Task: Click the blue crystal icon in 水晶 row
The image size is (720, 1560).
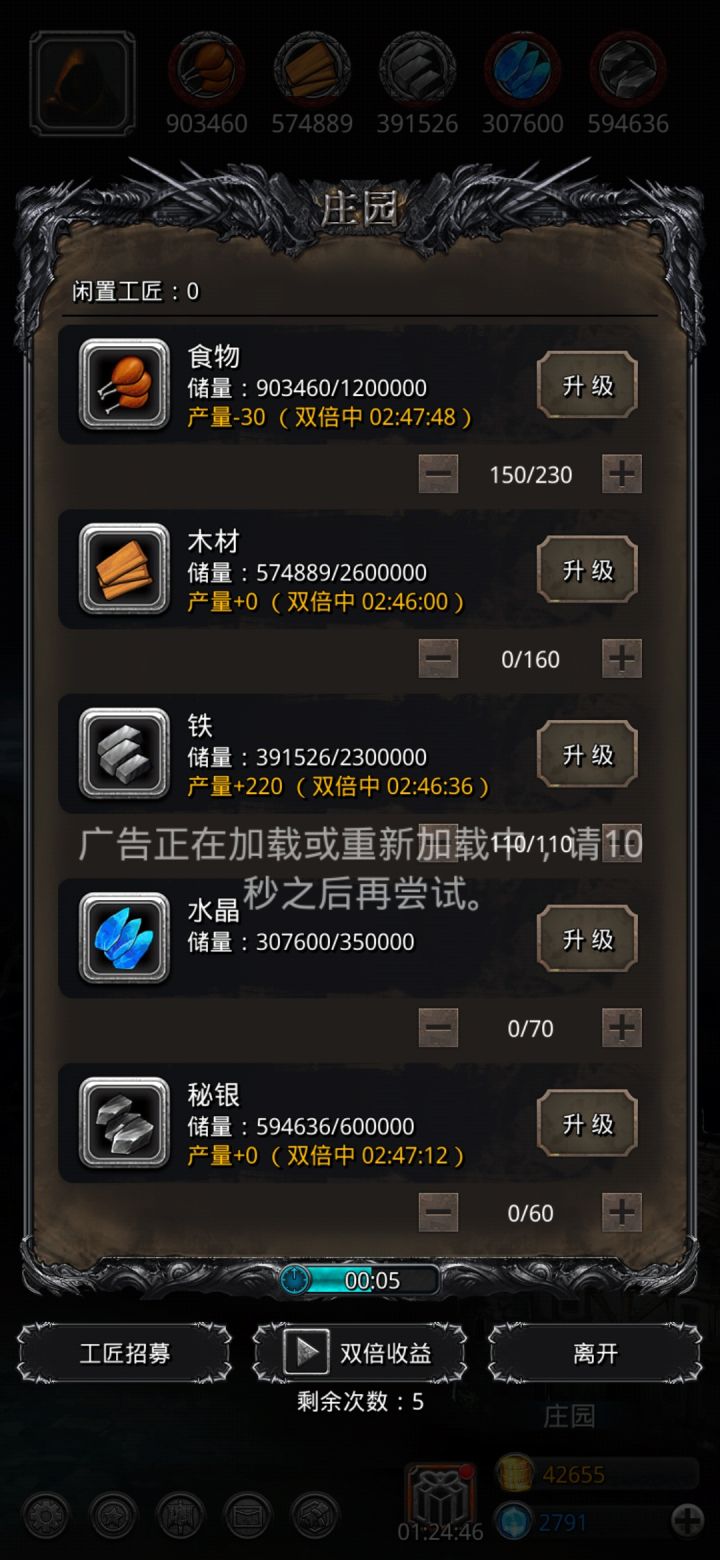Action: point(122,939)
